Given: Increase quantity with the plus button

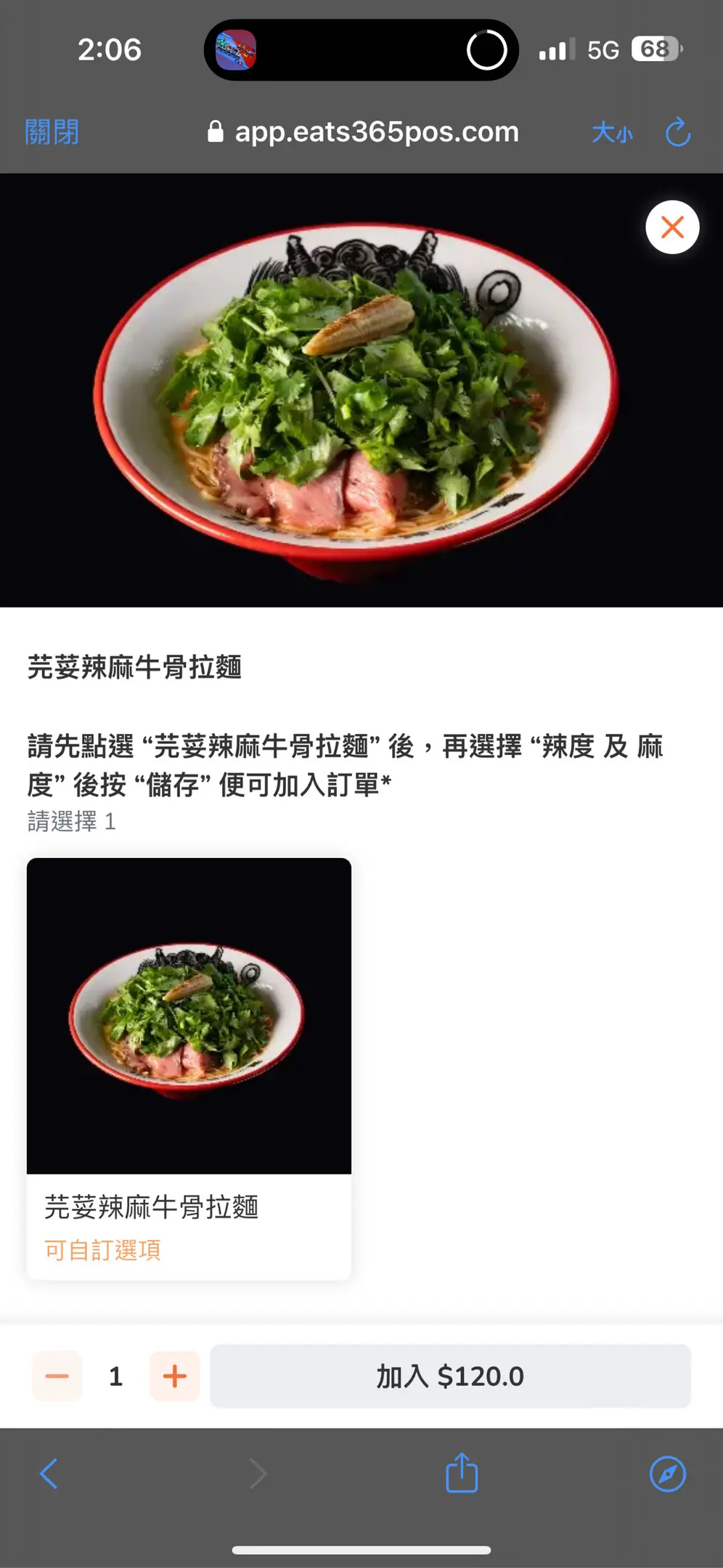Looking at the screenshot, I should (174, 1376).
